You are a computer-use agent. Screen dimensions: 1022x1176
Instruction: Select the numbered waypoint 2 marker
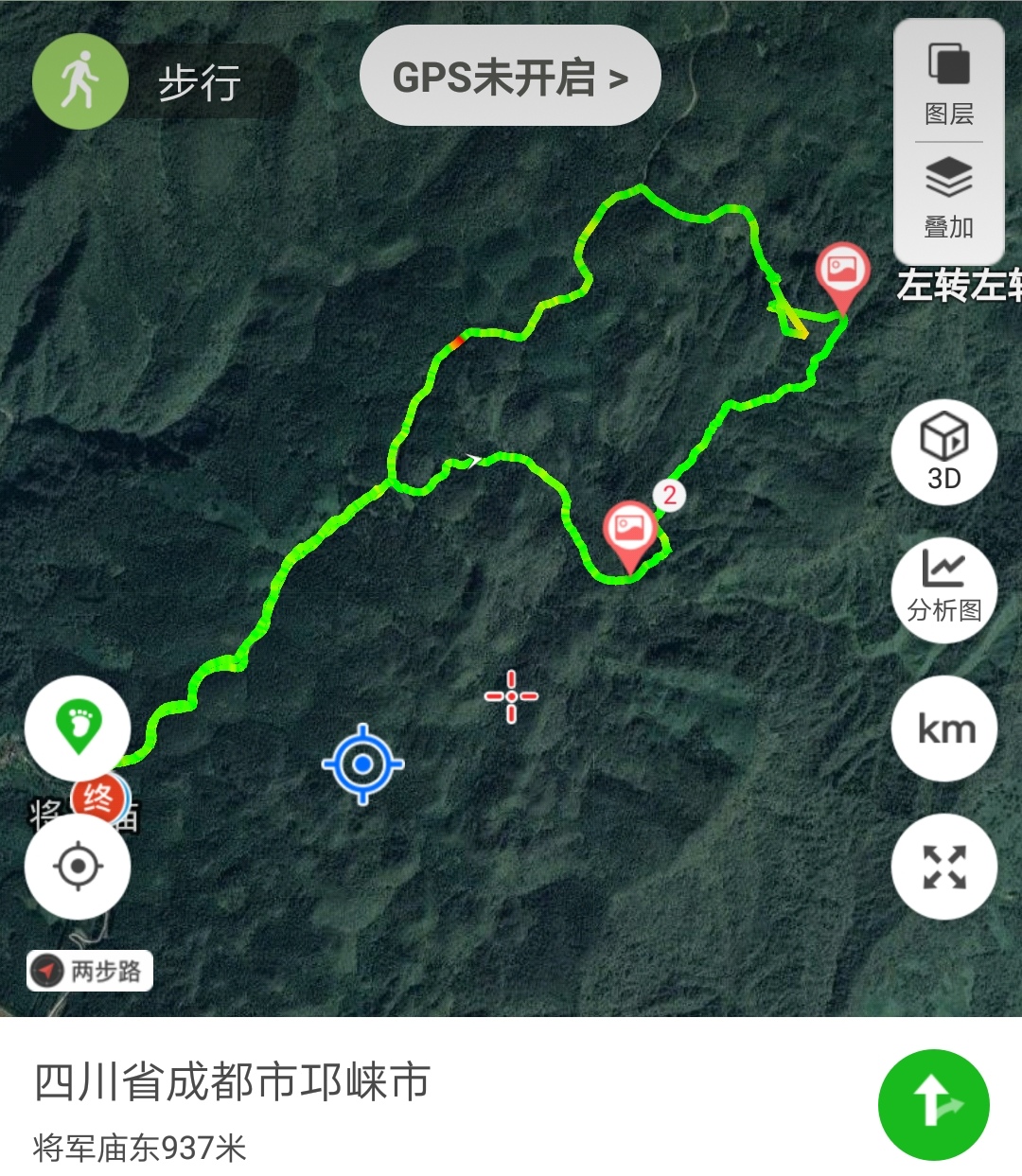coord(670,494)
